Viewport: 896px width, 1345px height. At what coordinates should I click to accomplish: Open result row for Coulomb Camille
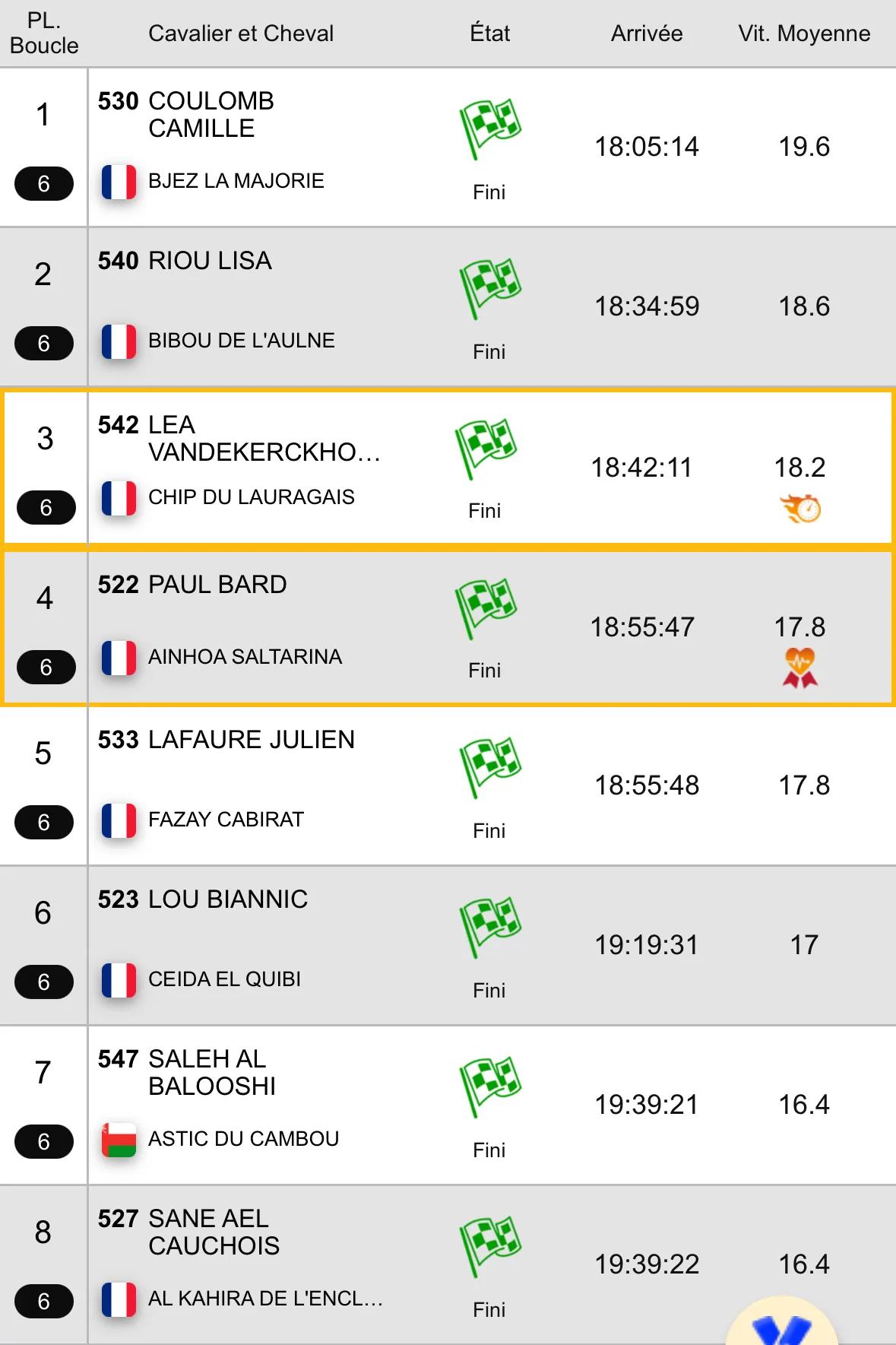(x=448, y=148)
